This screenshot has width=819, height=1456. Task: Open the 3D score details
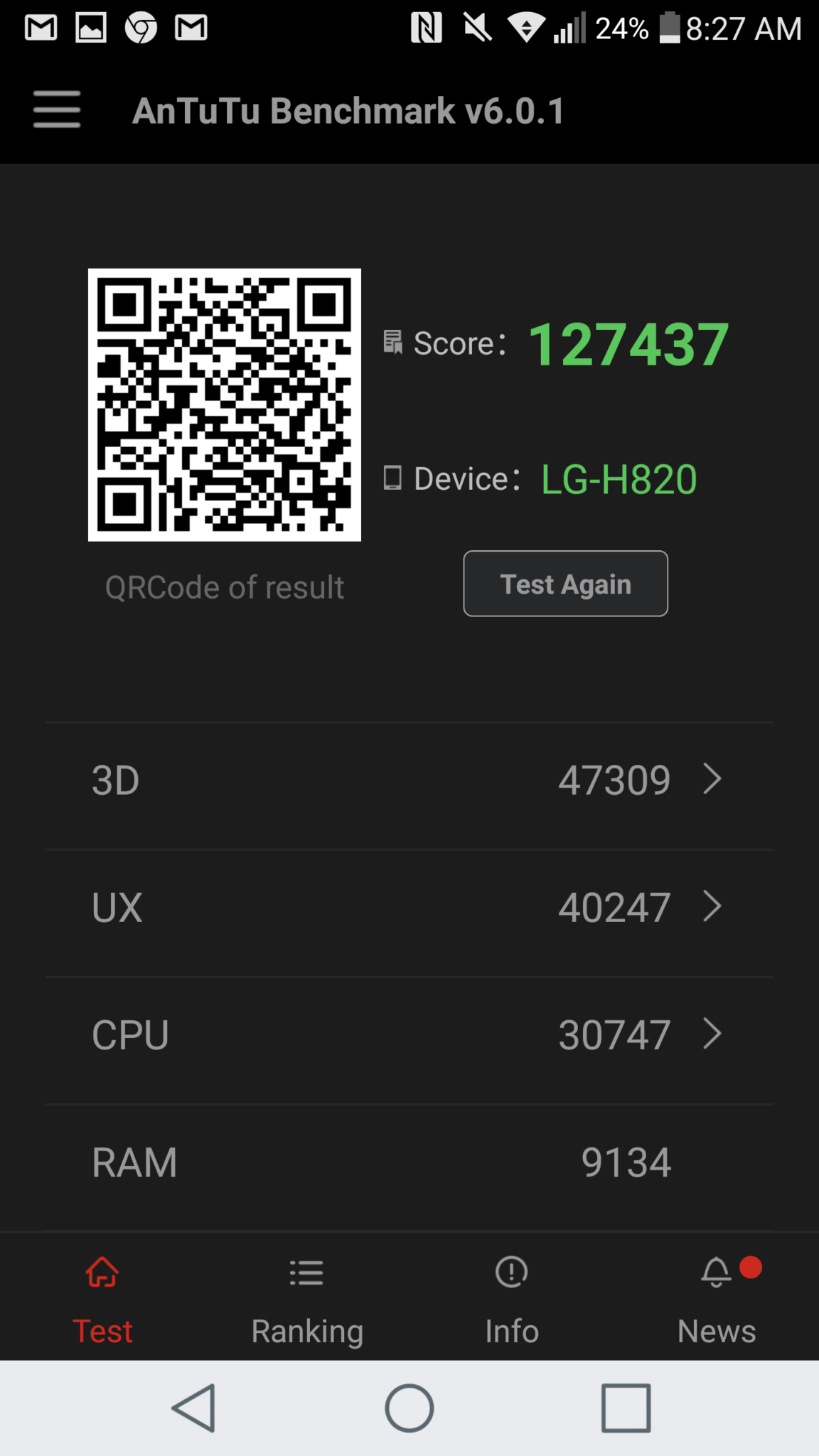coord(409,780)
